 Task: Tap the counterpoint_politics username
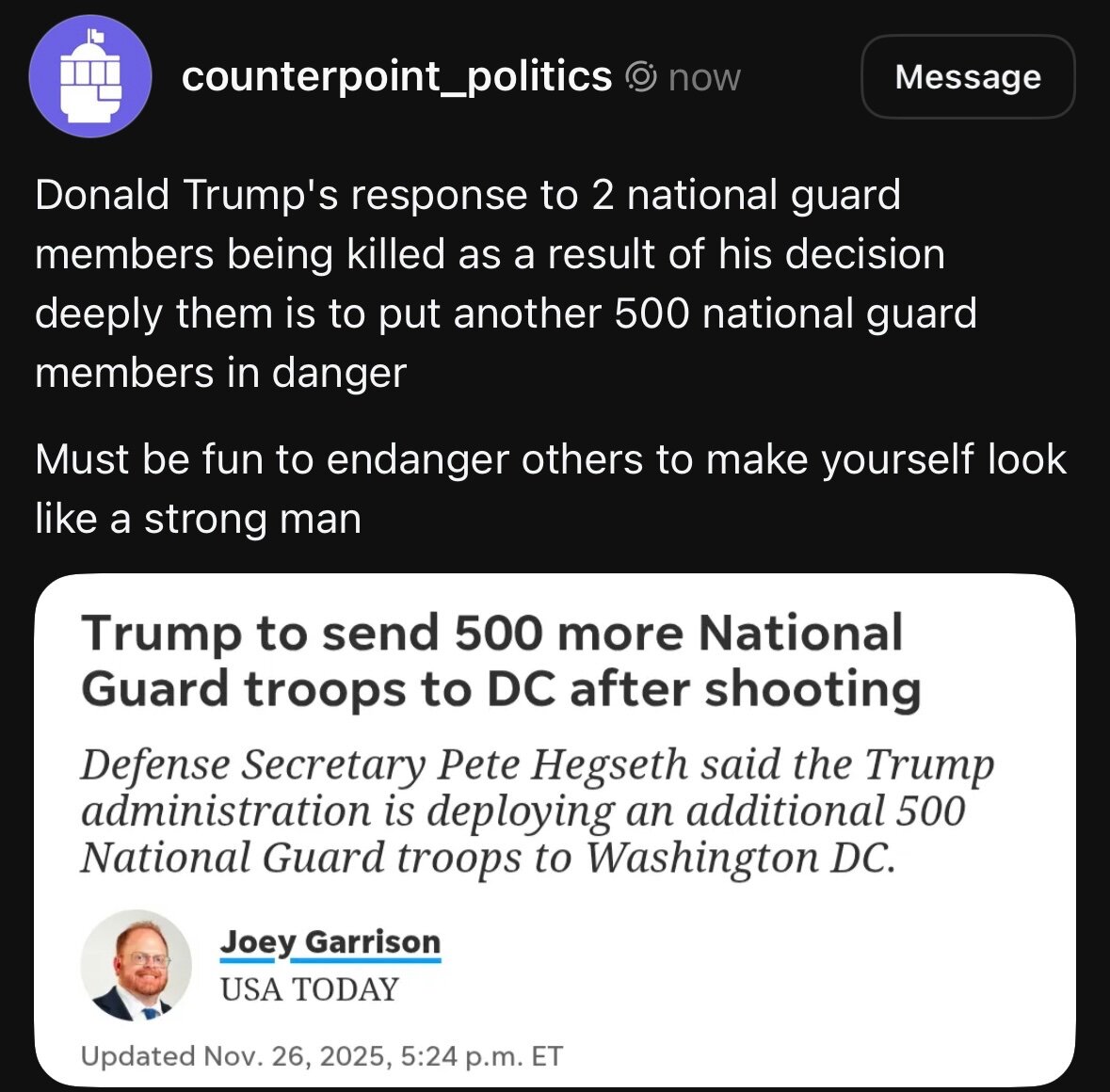tap(396, 77)
